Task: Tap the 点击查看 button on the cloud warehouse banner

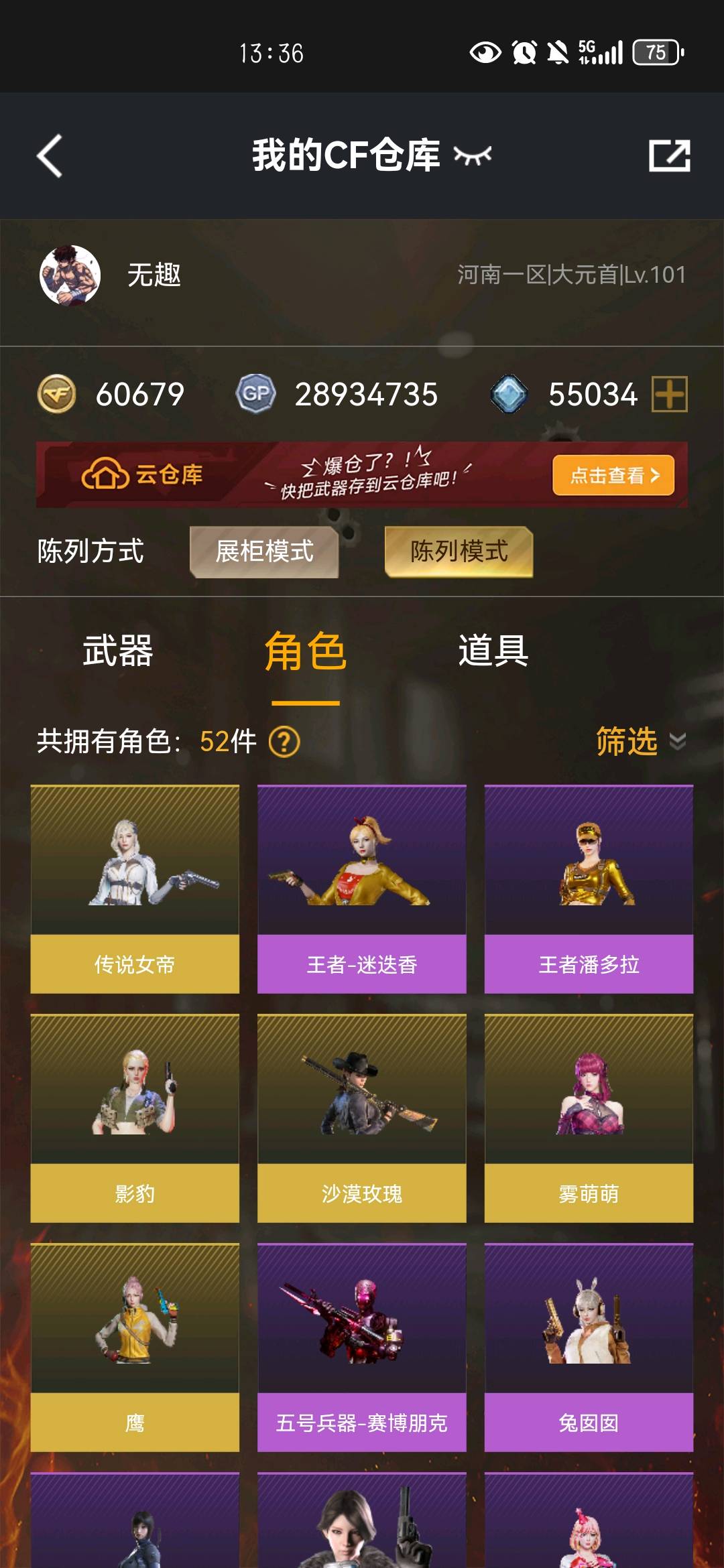Action: pos(613,476)
